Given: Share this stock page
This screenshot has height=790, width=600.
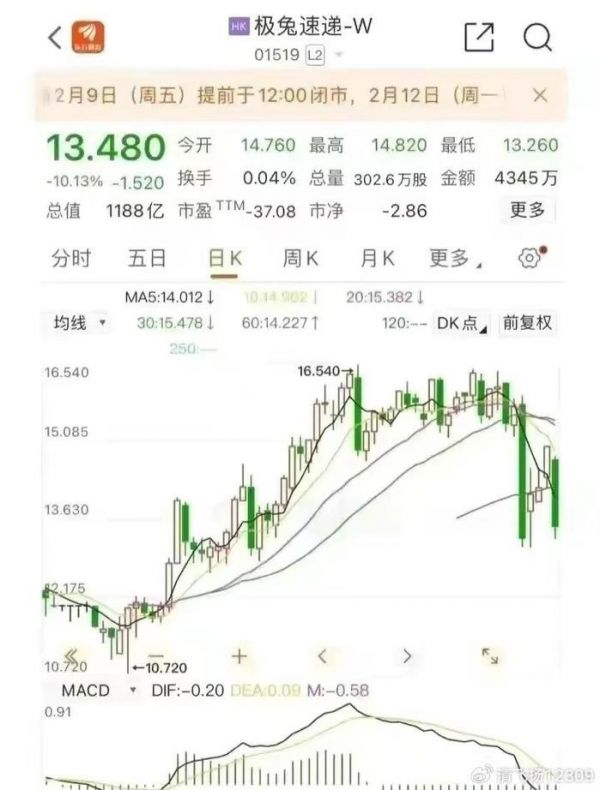Looking at the screenshot, I should point(479,38).
